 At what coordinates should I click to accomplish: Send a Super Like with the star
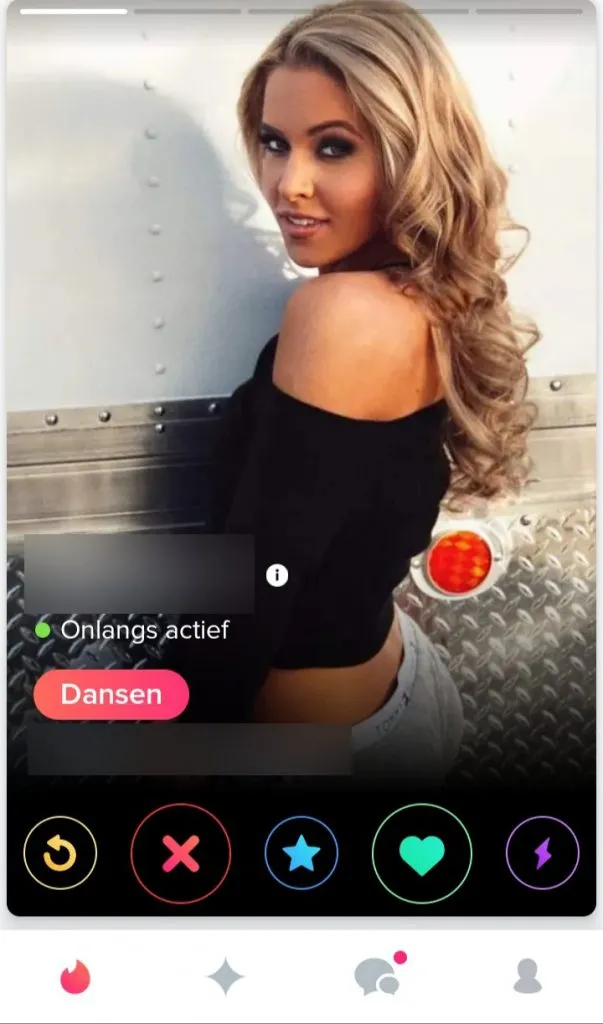tap(301, 853)
